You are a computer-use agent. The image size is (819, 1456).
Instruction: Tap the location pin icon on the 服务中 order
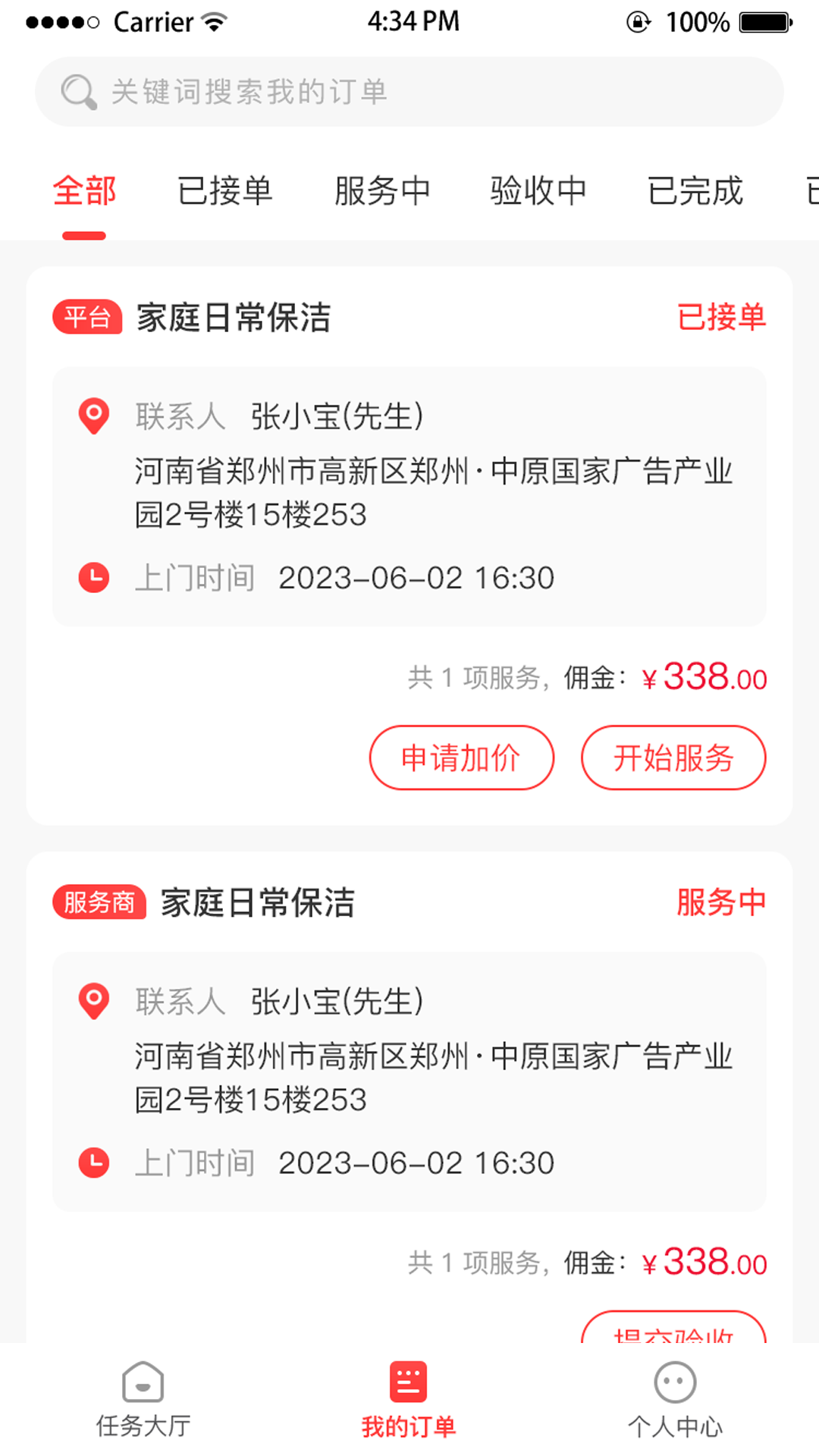point(93,1001)
